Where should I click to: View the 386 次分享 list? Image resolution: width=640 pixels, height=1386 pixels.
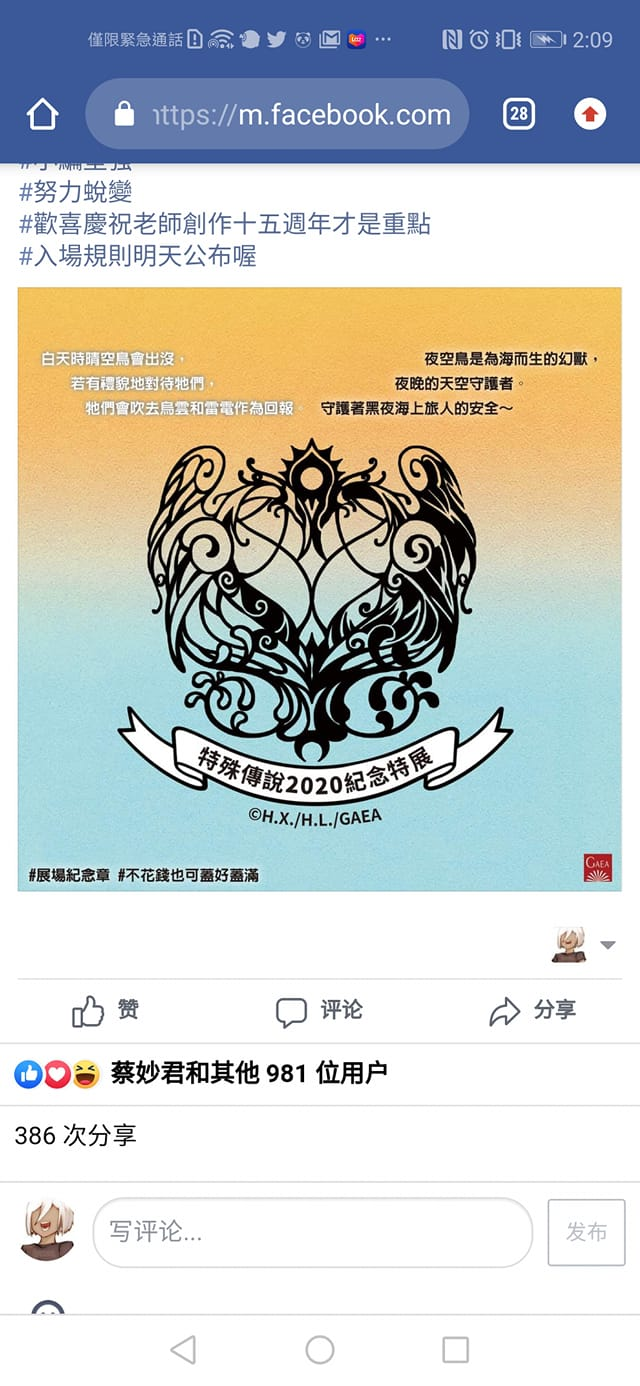point(75,1135)
